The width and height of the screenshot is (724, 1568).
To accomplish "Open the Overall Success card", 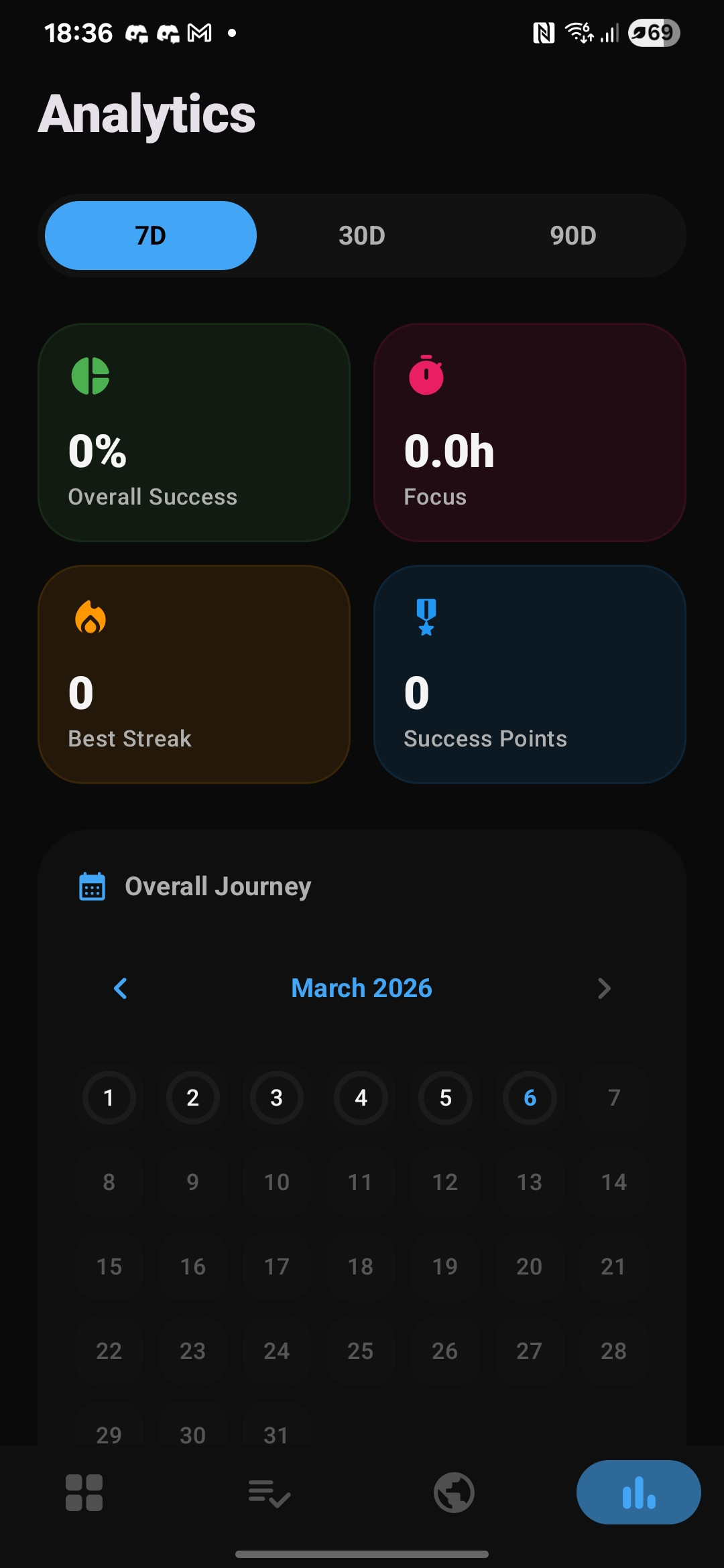I will coord(194,433).
